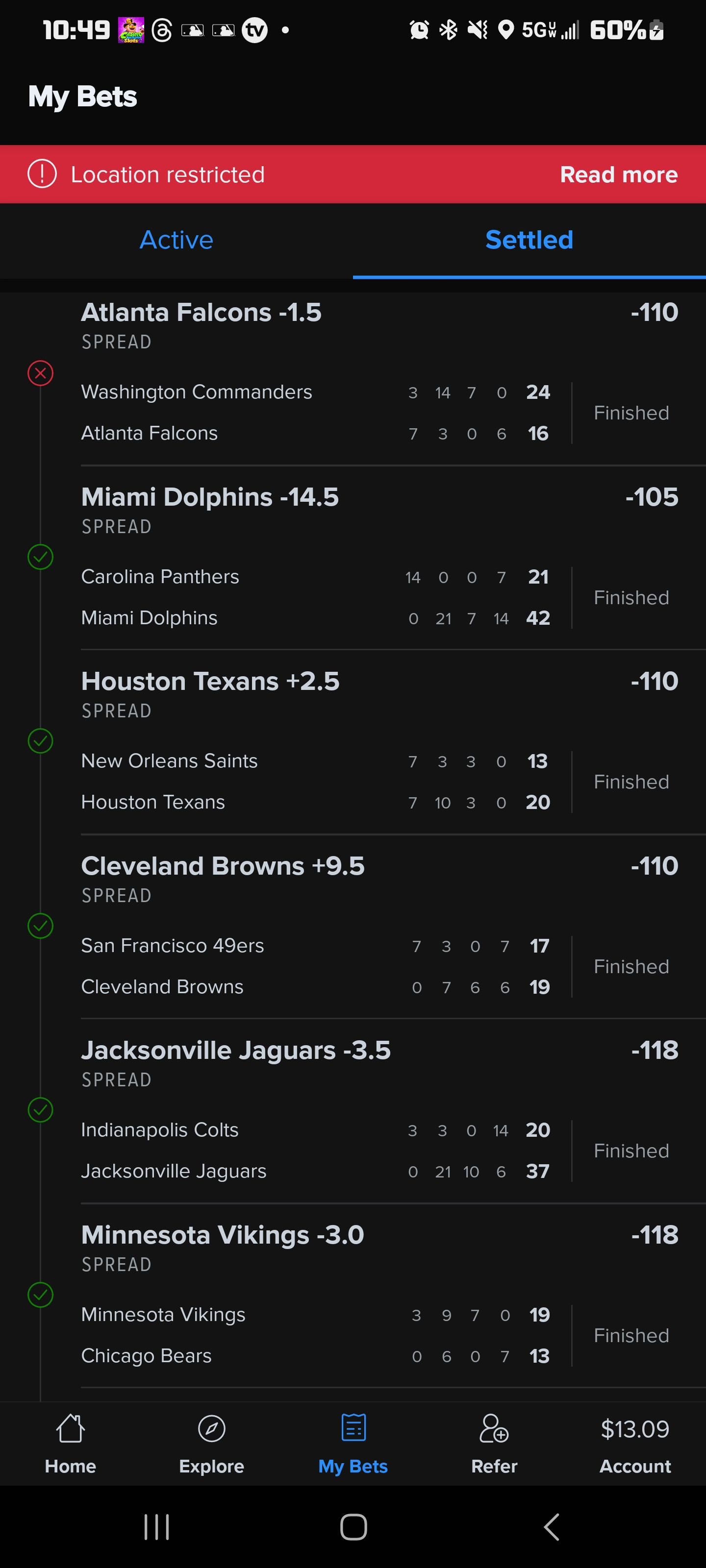Open the Atlanta Falcons -1.5 spread leg
Image resolution: width=706 pixels, height=1568 pixels.
coord(201,313)
